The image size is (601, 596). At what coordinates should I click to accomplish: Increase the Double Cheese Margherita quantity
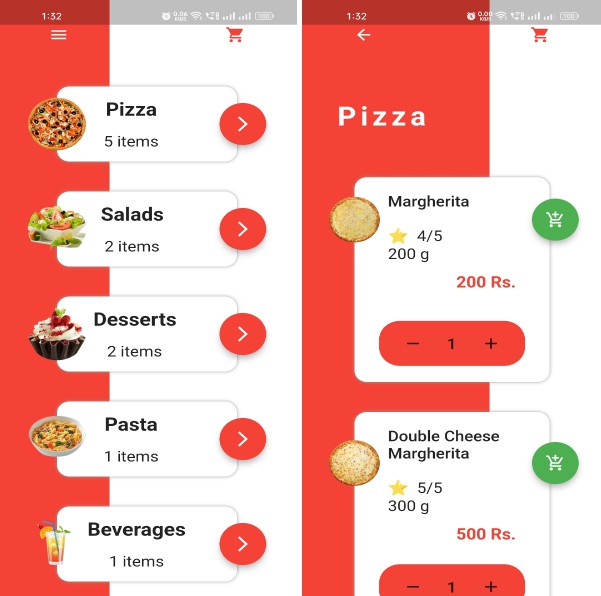click(x=491, y=586)
